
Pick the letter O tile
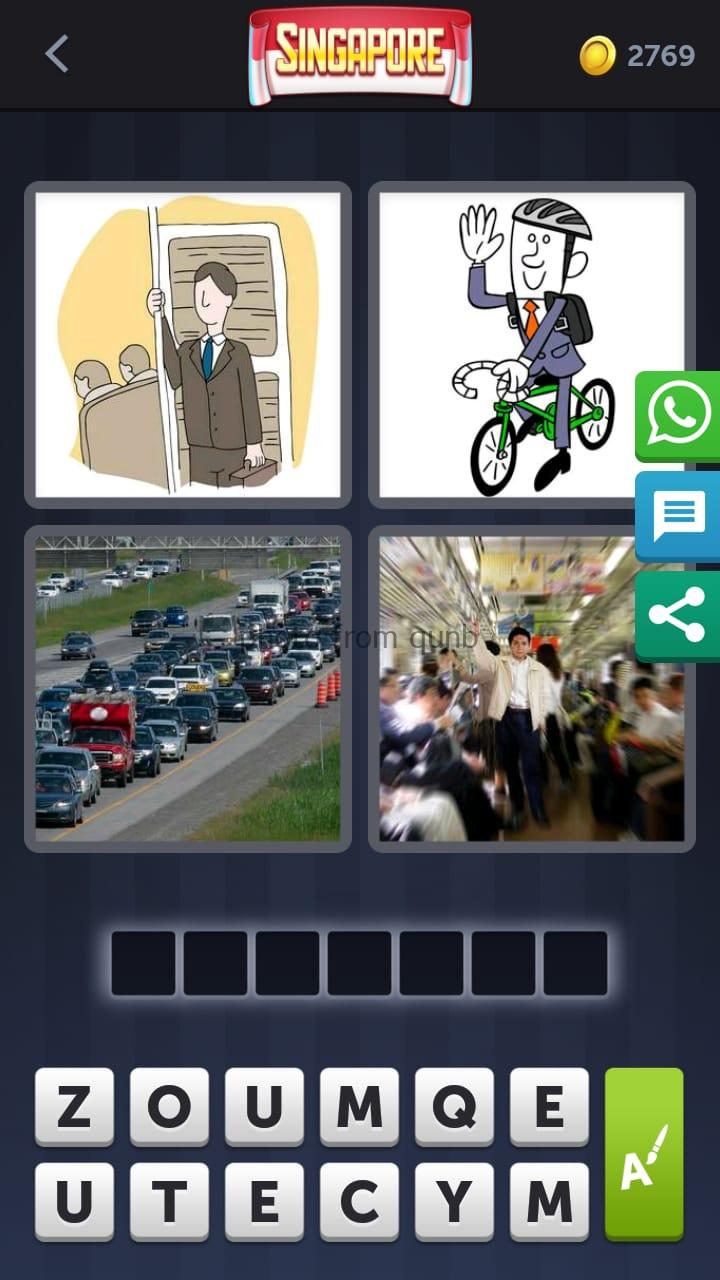tap(169, 1107)
